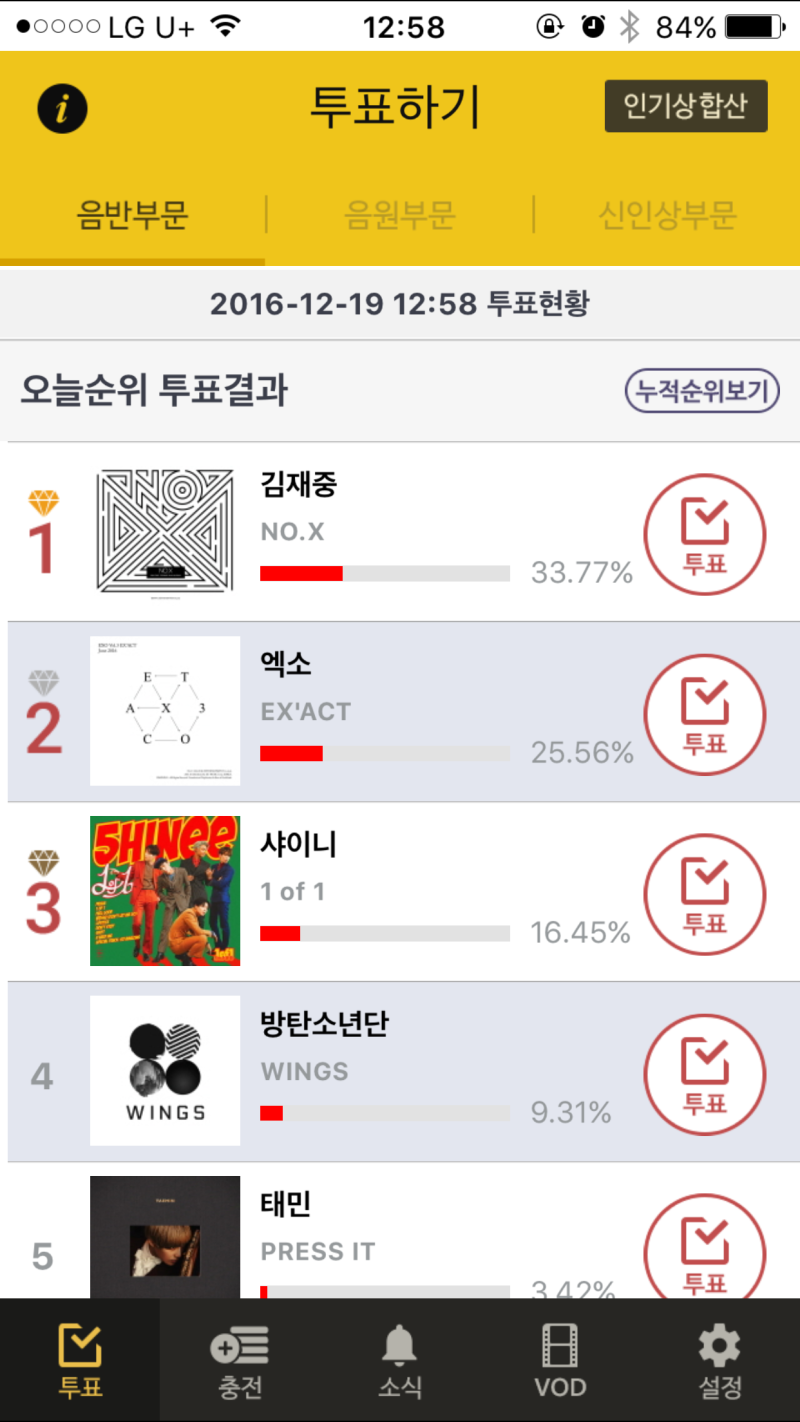Open notifications via the 소식 bell icon

tap(400, 1360)
